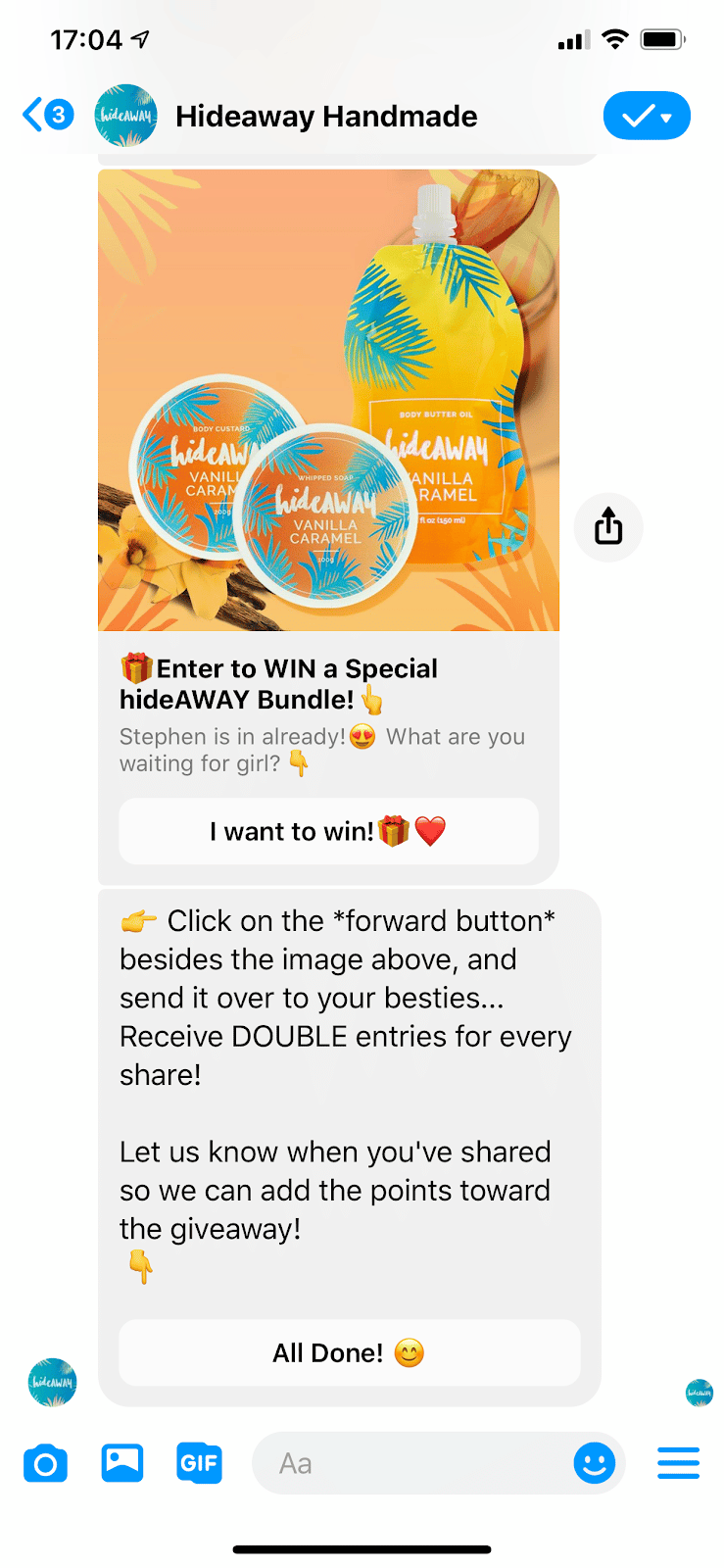The image size is (724, 1568).
Task: Open the blue checkmark dropdown
Action: [x=647, y=116]
